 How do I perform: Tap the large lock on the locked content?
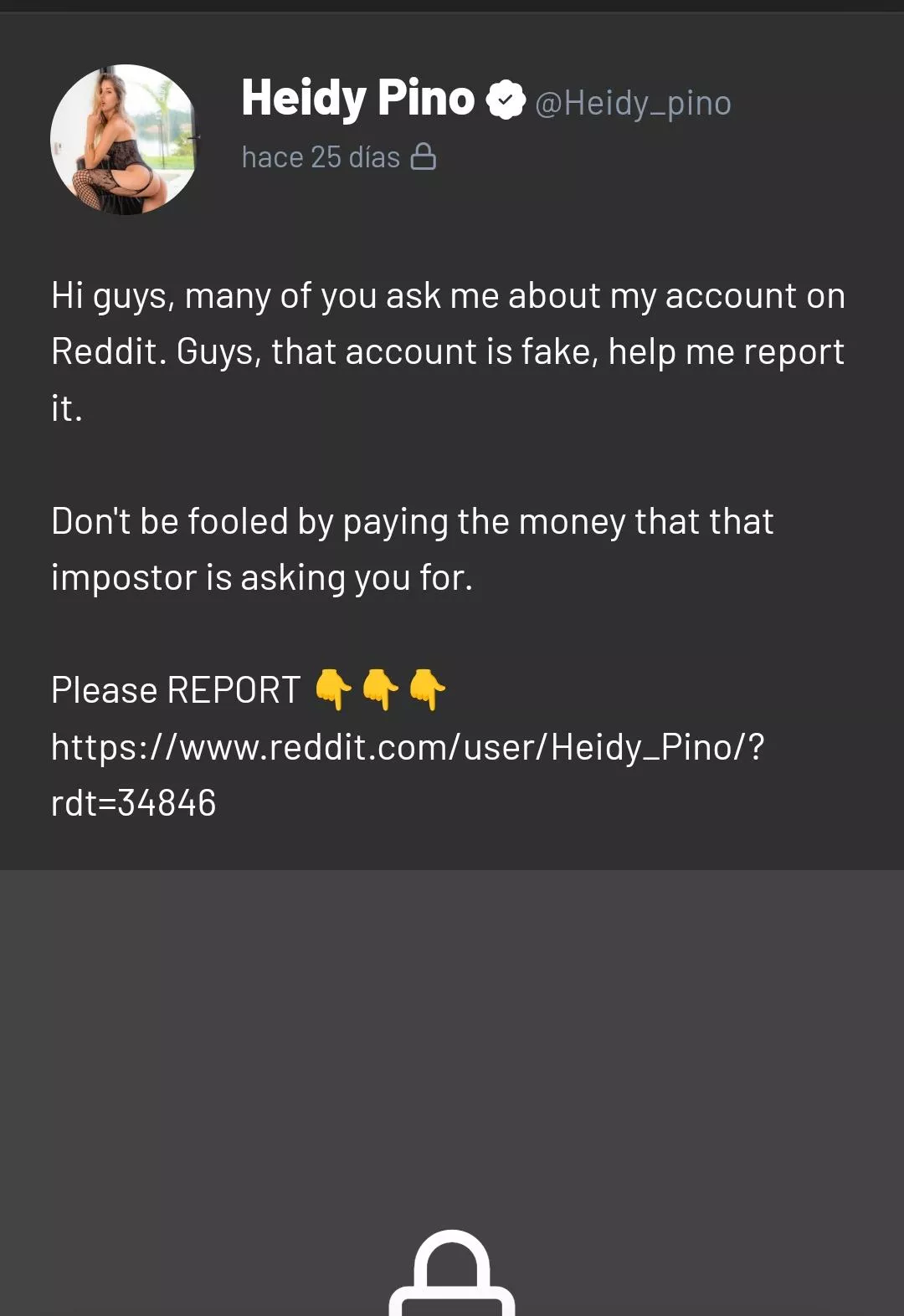pyautogui.click(x=451, y=1274)
